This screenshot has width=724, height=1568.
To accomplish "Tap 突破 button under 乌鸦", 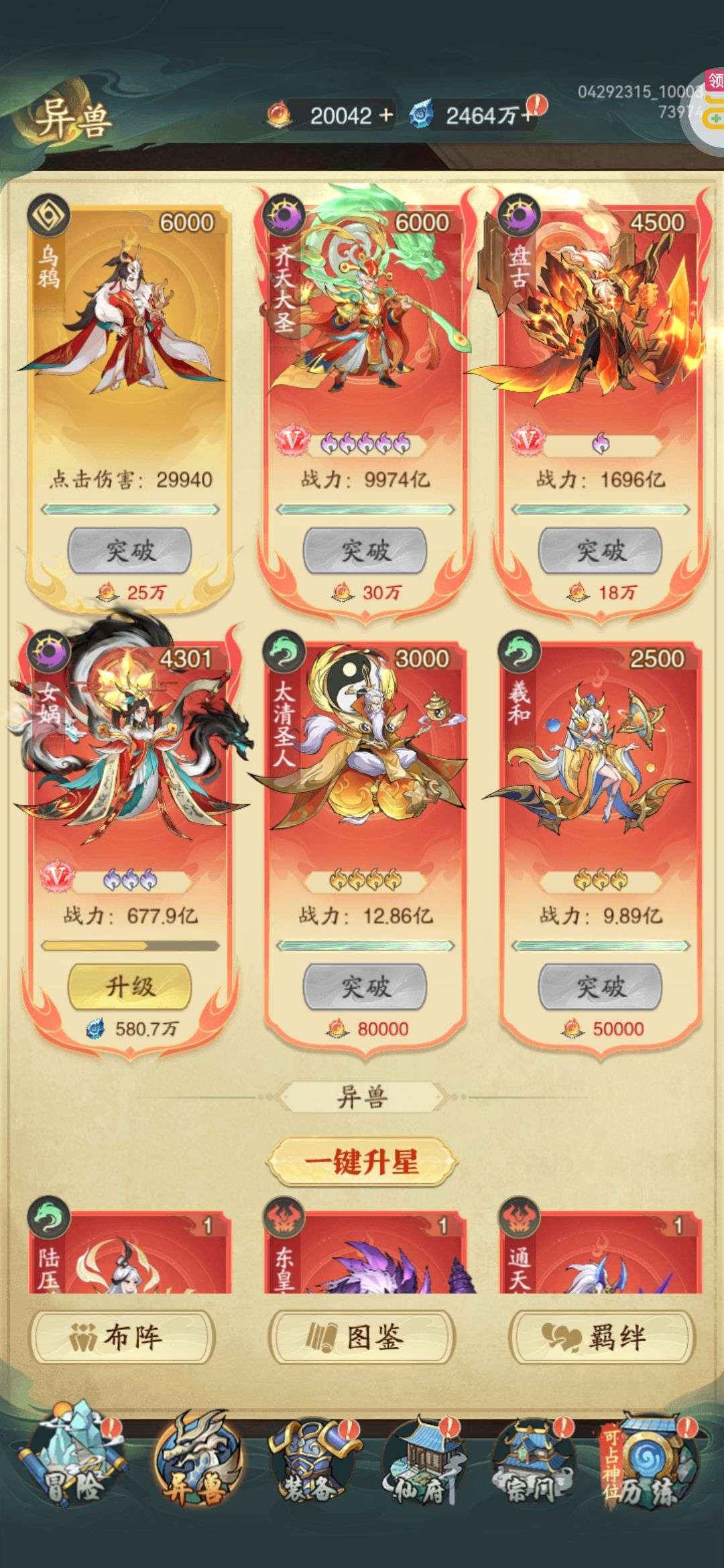I will pyautogui.click(x=129, y=550).
